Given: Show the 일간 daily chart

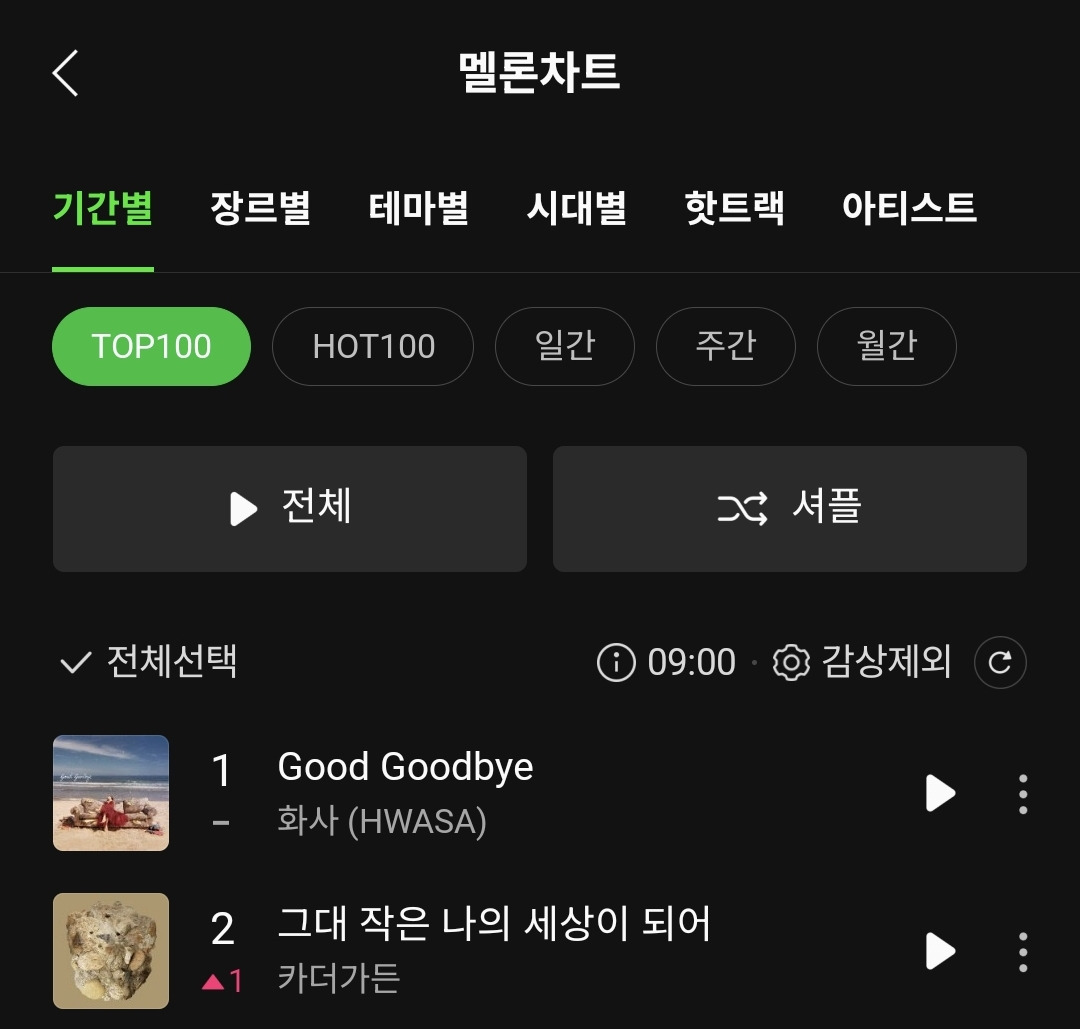Looking at the screenshot, I should 565,346.
